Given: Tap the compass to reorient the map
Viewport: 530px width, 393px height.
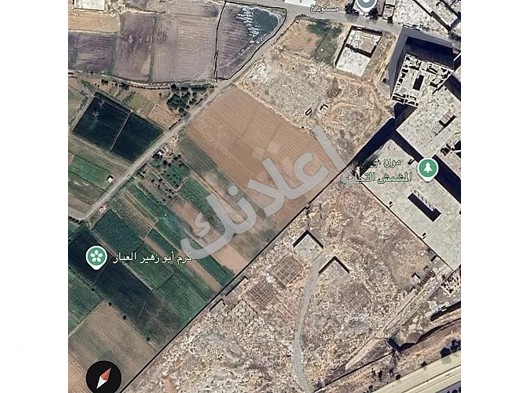Looking at the screenshot, I should 103,377.
